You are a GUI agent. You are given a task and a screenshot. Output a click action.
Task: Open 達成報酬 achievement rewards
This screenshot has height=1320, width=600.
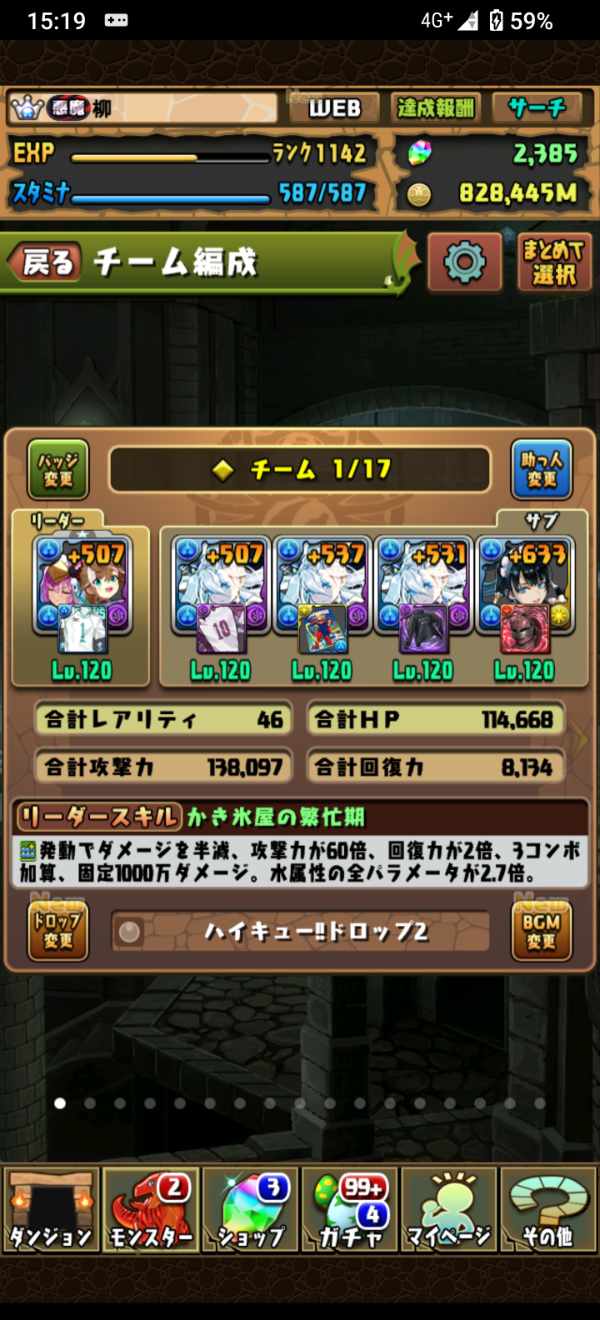(436, 108)
